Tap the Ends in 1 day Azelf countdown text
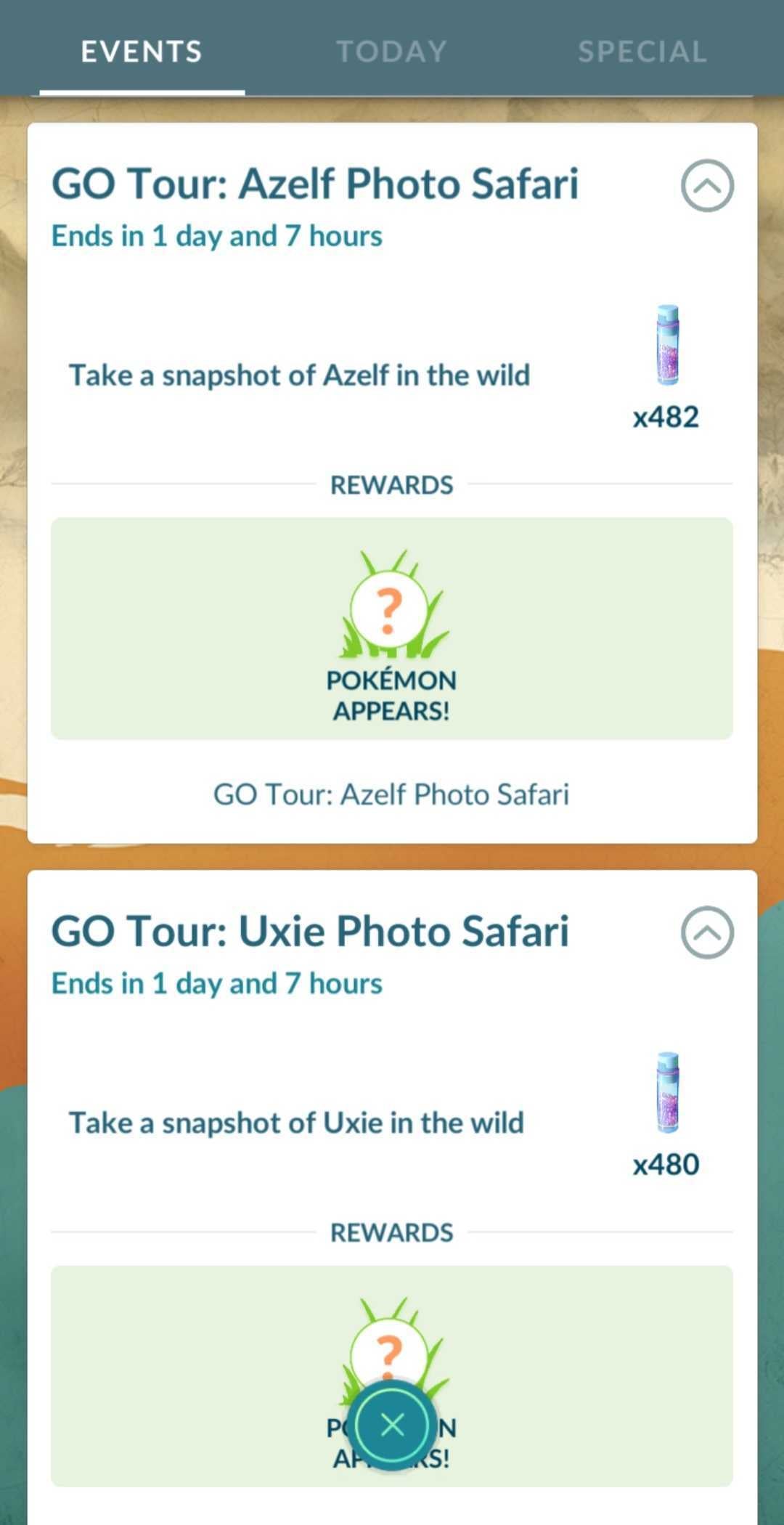784x1525 pixels. tap(216, 235)
